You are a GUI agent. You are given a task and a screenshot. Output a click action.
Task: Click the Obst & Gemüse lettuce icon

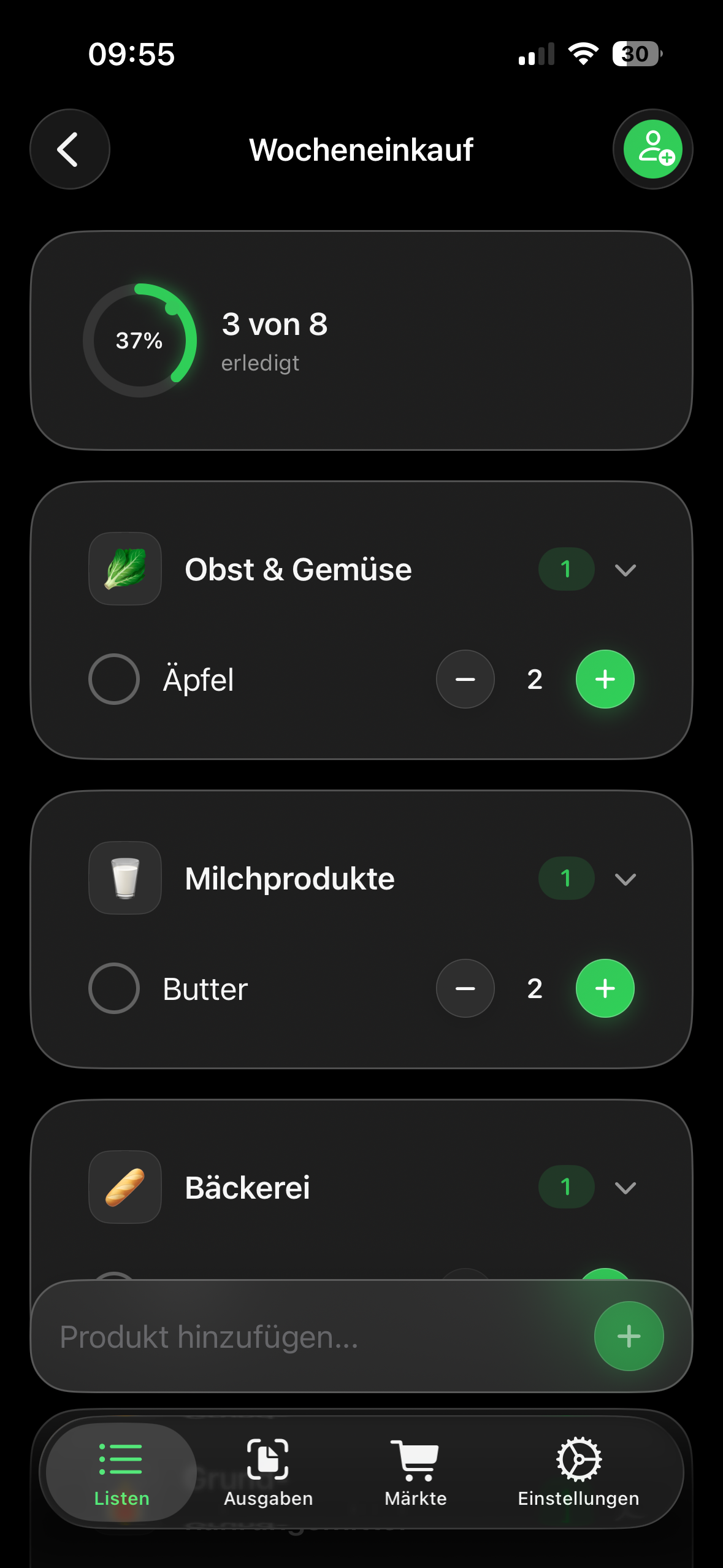tap(124, 569)
